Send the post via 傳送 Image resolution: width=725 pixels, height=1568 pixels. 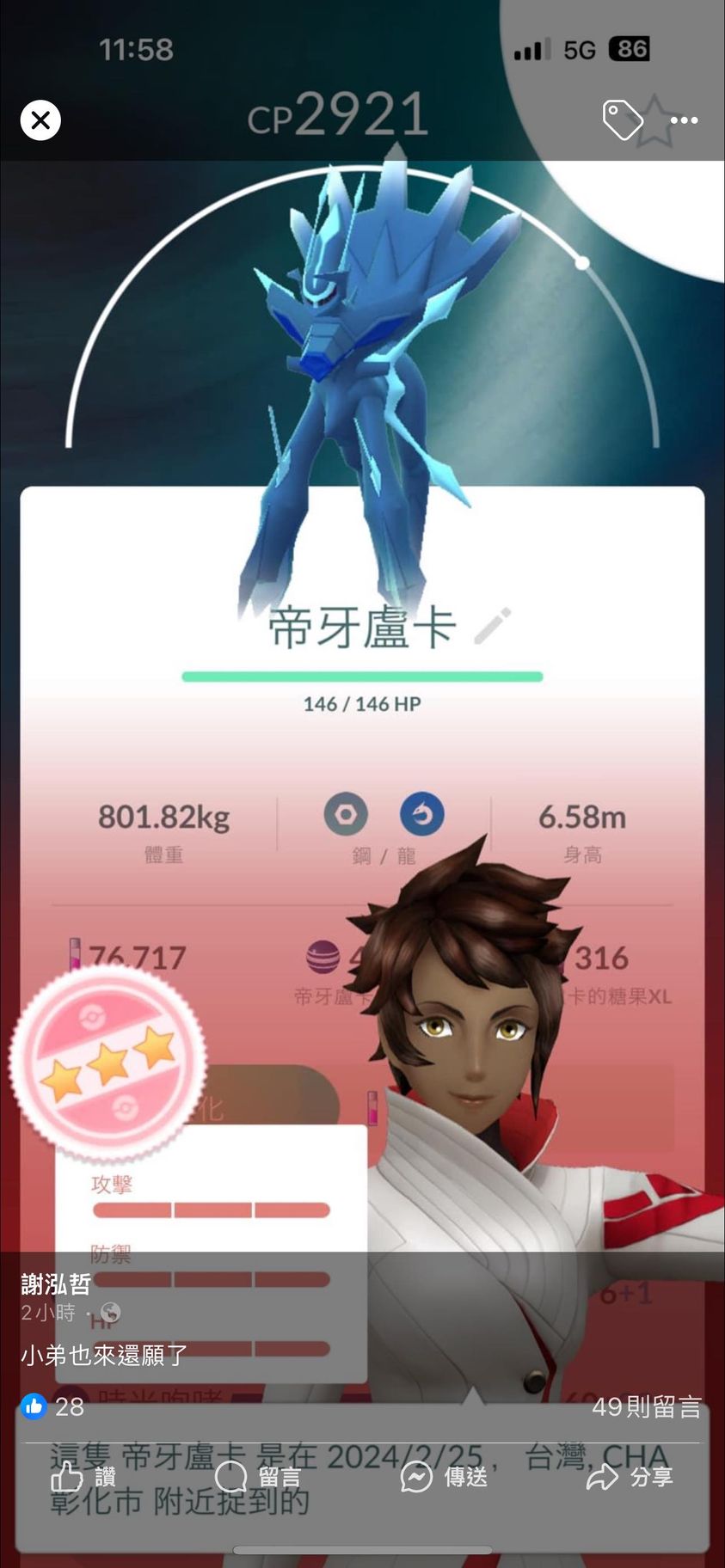point(445,1477)
